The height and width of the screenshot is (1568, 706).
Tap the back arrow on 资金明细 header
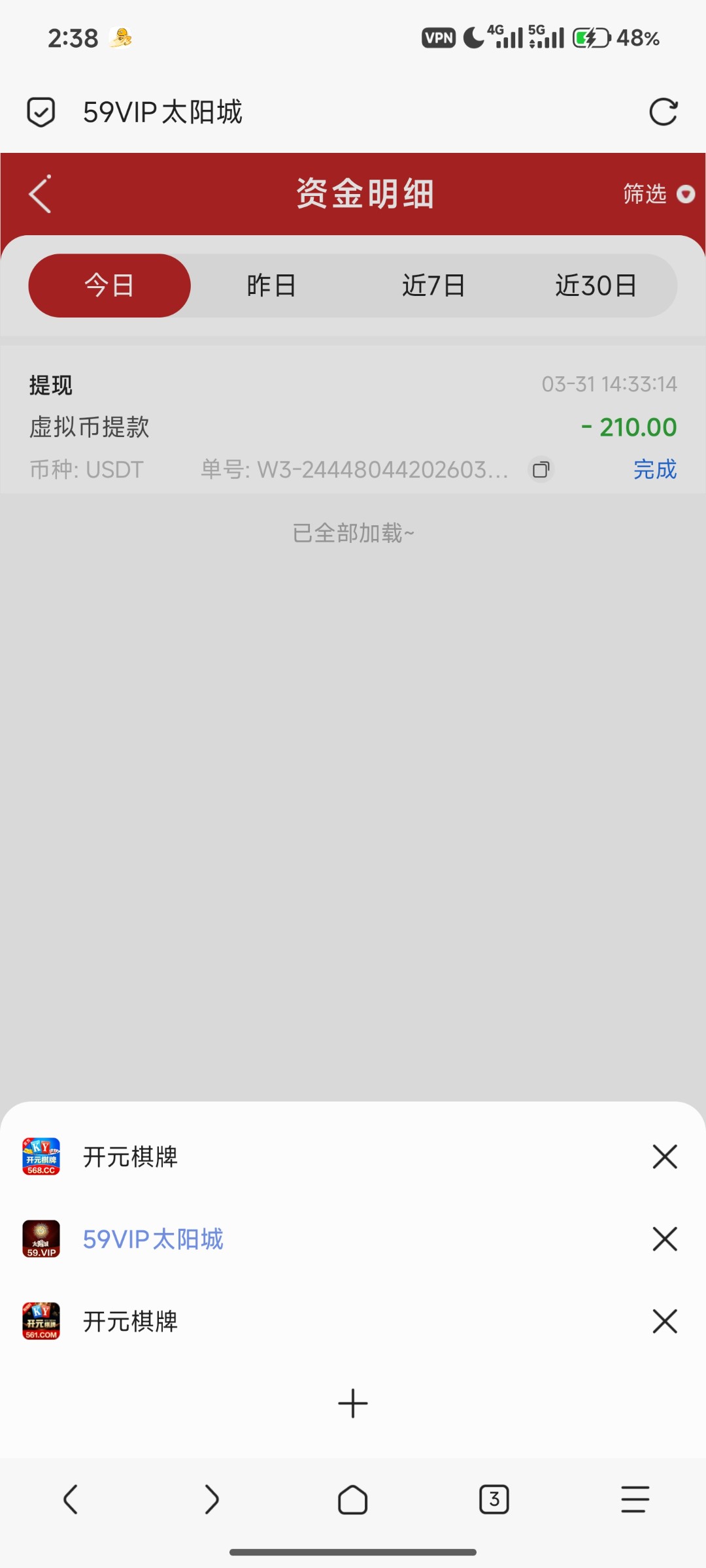[x=39, y=195]
